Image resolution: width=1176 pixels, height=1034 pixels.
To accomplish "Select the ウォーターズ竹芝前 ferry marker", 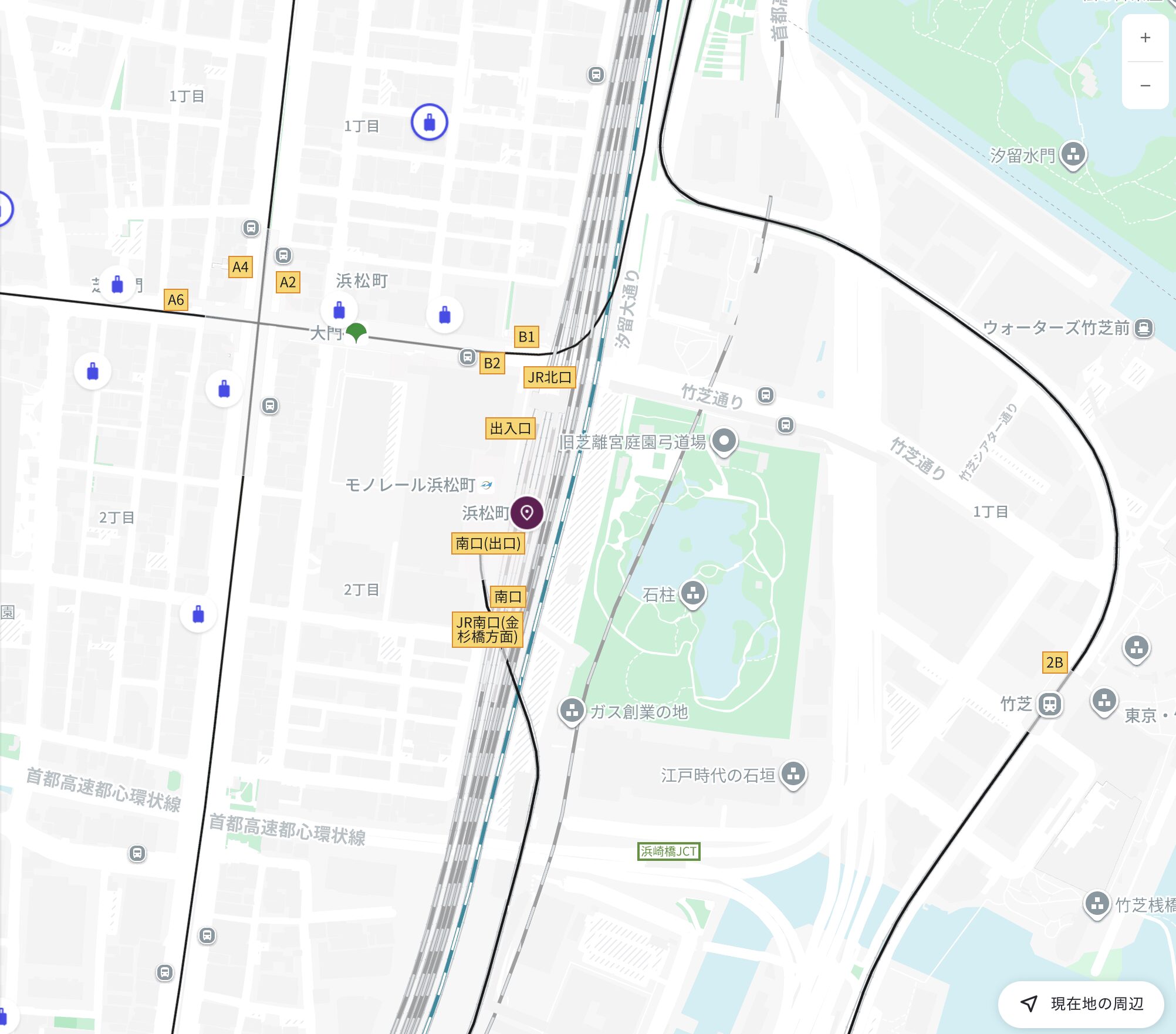I will (x=1143, y=327).
